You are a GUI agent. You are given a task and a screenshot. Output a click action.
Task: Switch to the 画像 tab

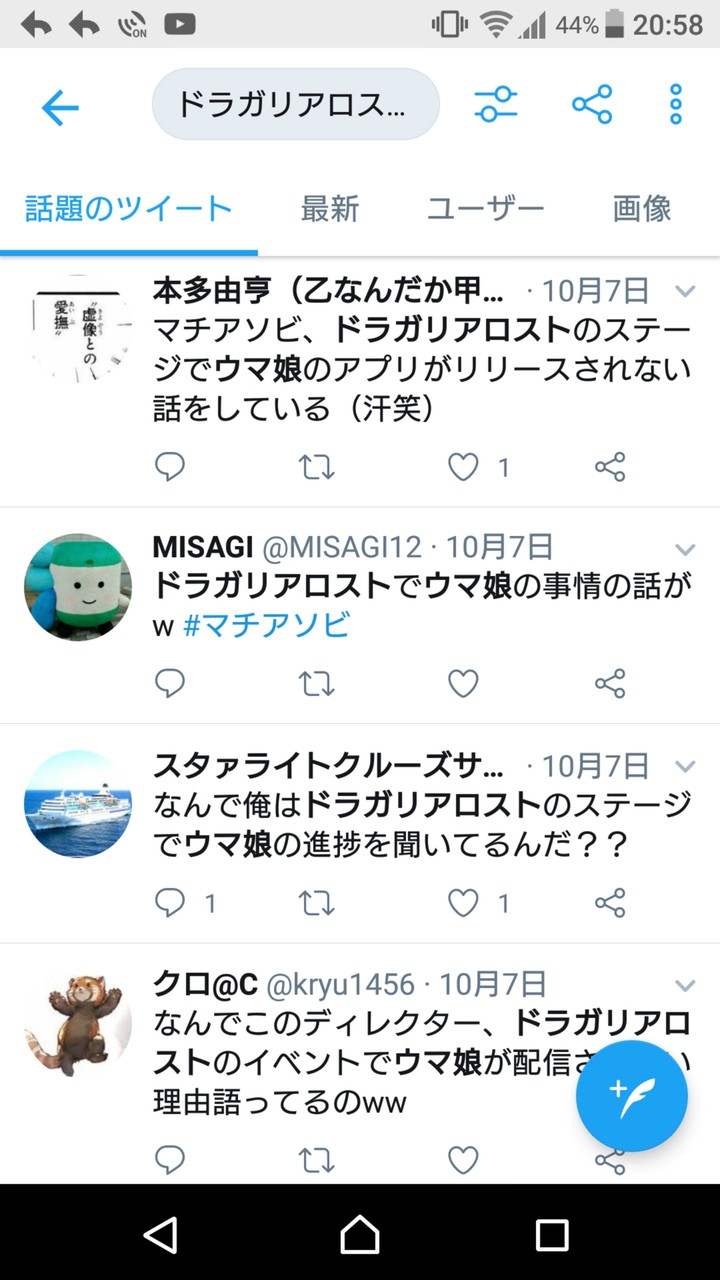pos(642,208)
